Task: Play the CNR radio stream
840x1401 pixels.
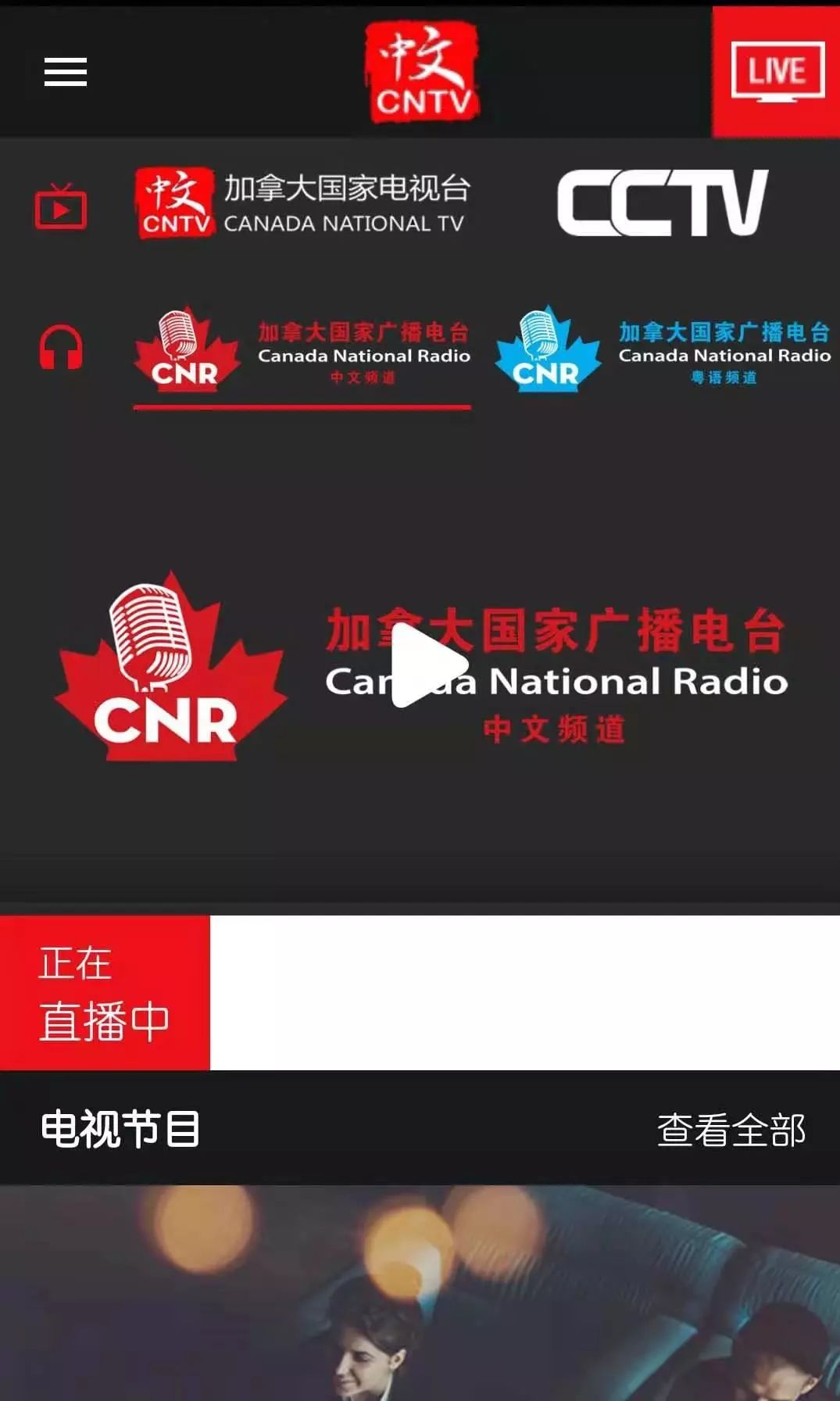Action: [x=429, y=665]
